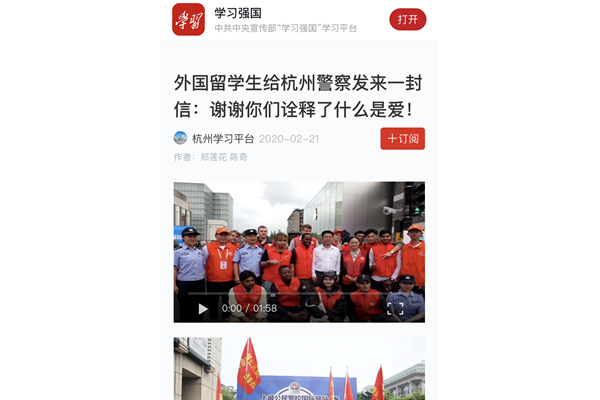Open the second photo in the article
The width and height of the screenshot is (600, 400).
(298, 368)
